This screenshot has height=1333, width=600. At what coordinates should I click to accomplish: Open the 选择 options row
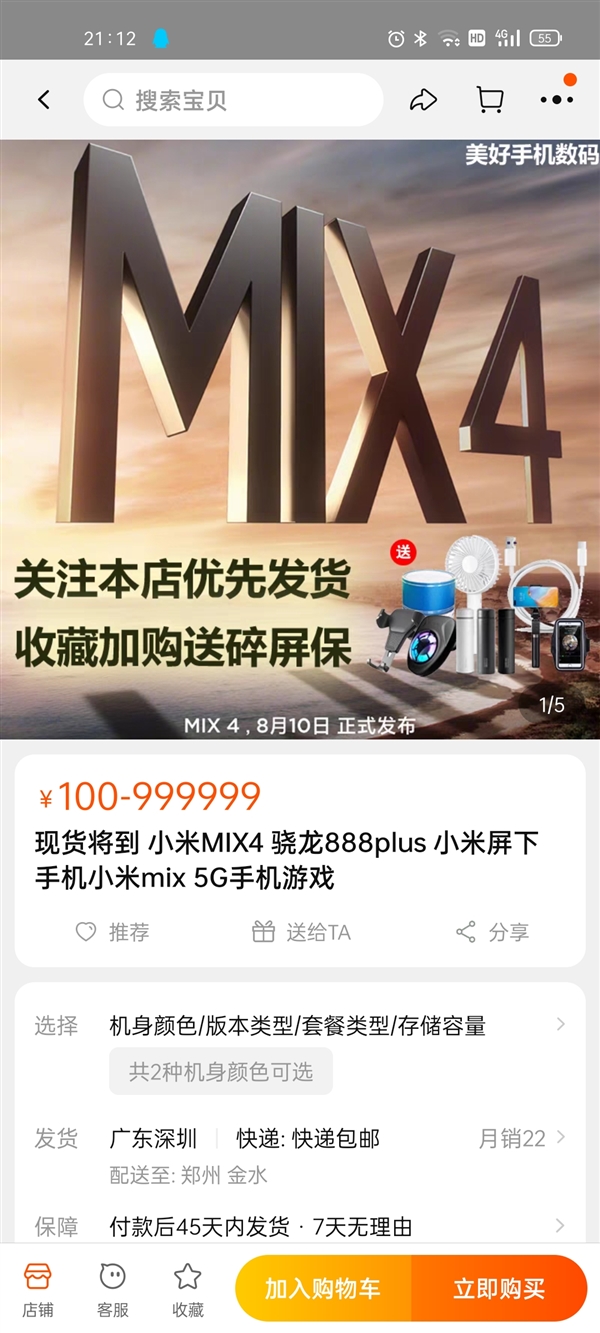pos(300,1025)
